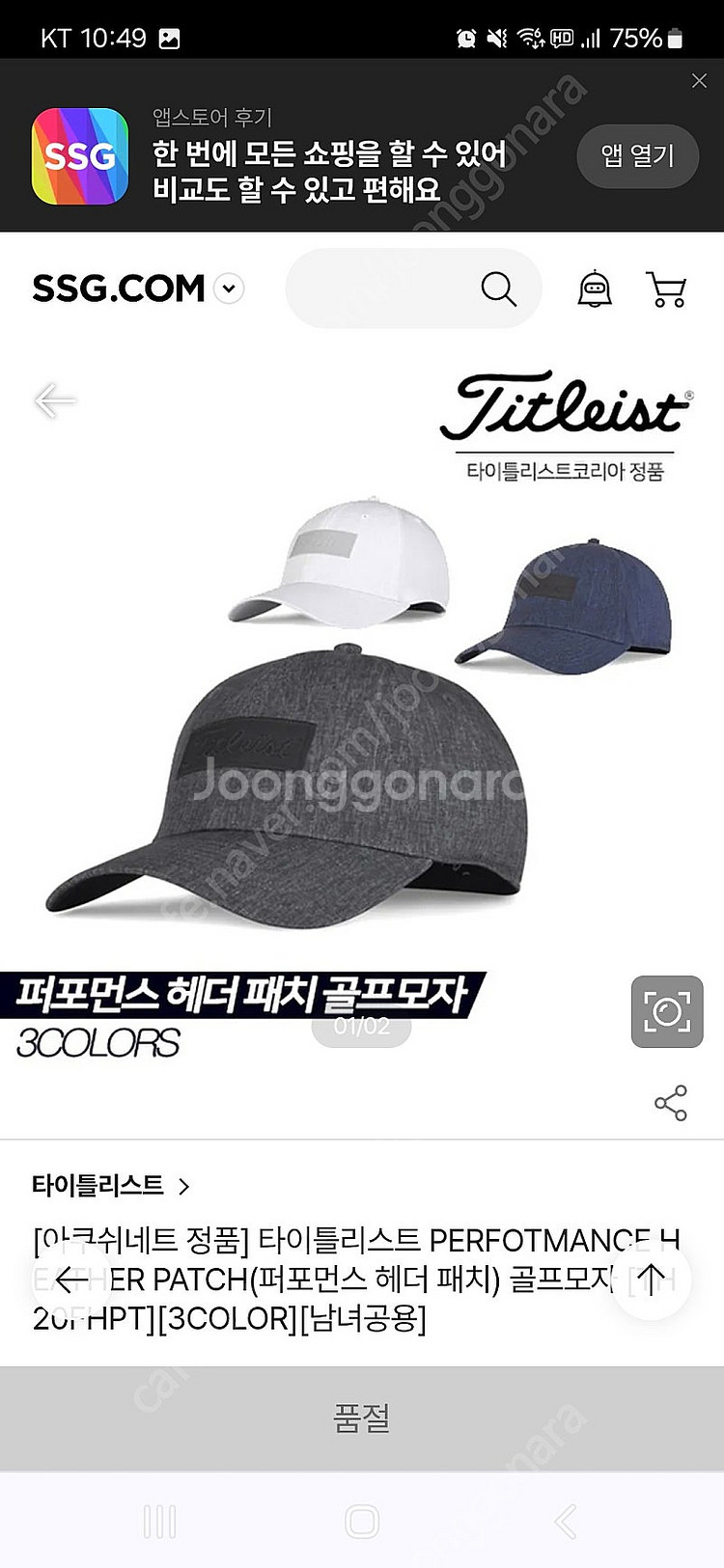Tap the 품절 sold-out button
724x1568 pixels.
click(x=362, y=1417)
